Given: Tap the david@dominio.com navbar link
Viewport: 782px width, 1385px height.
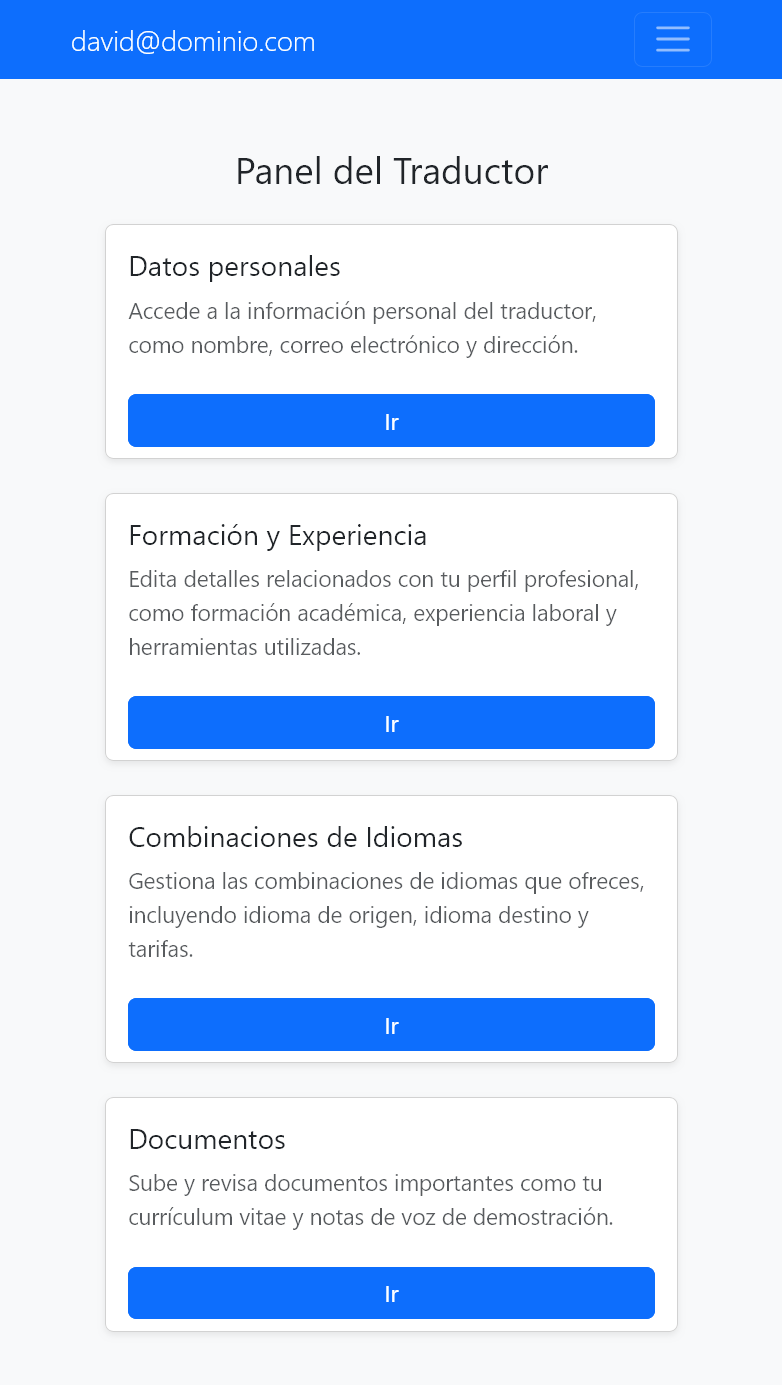Looking at the screenshot, I should pyautogui.click(x=193, y=42).
